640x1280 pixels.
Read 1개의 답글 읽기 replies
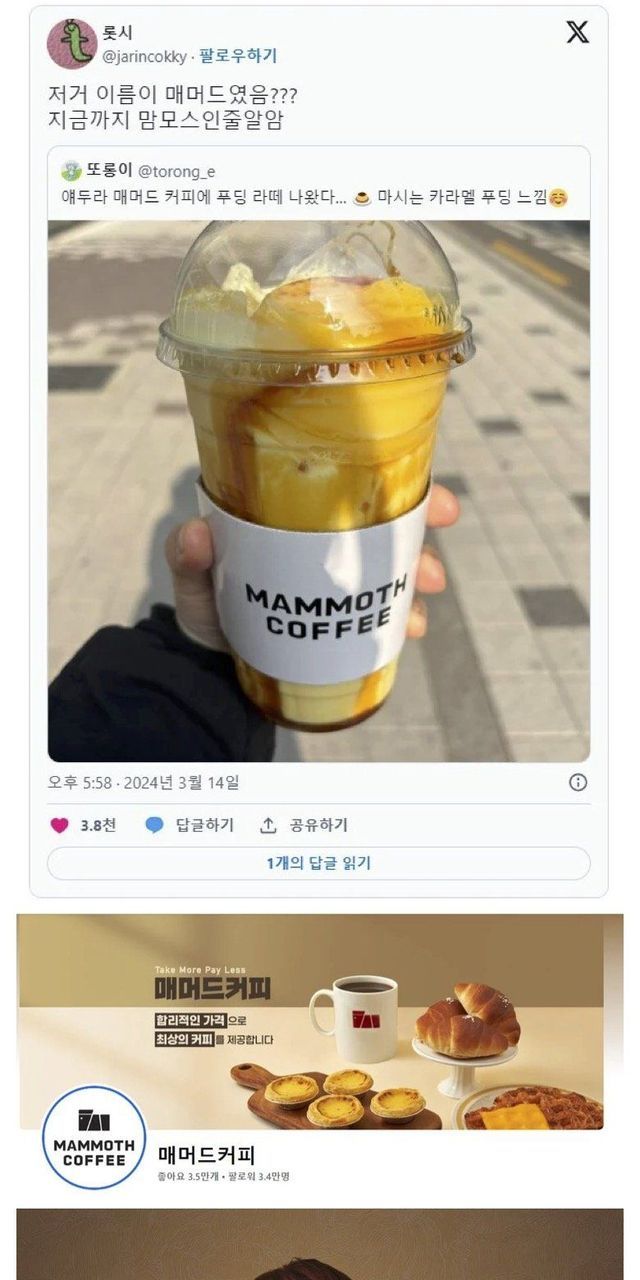(x=318, y=863)
